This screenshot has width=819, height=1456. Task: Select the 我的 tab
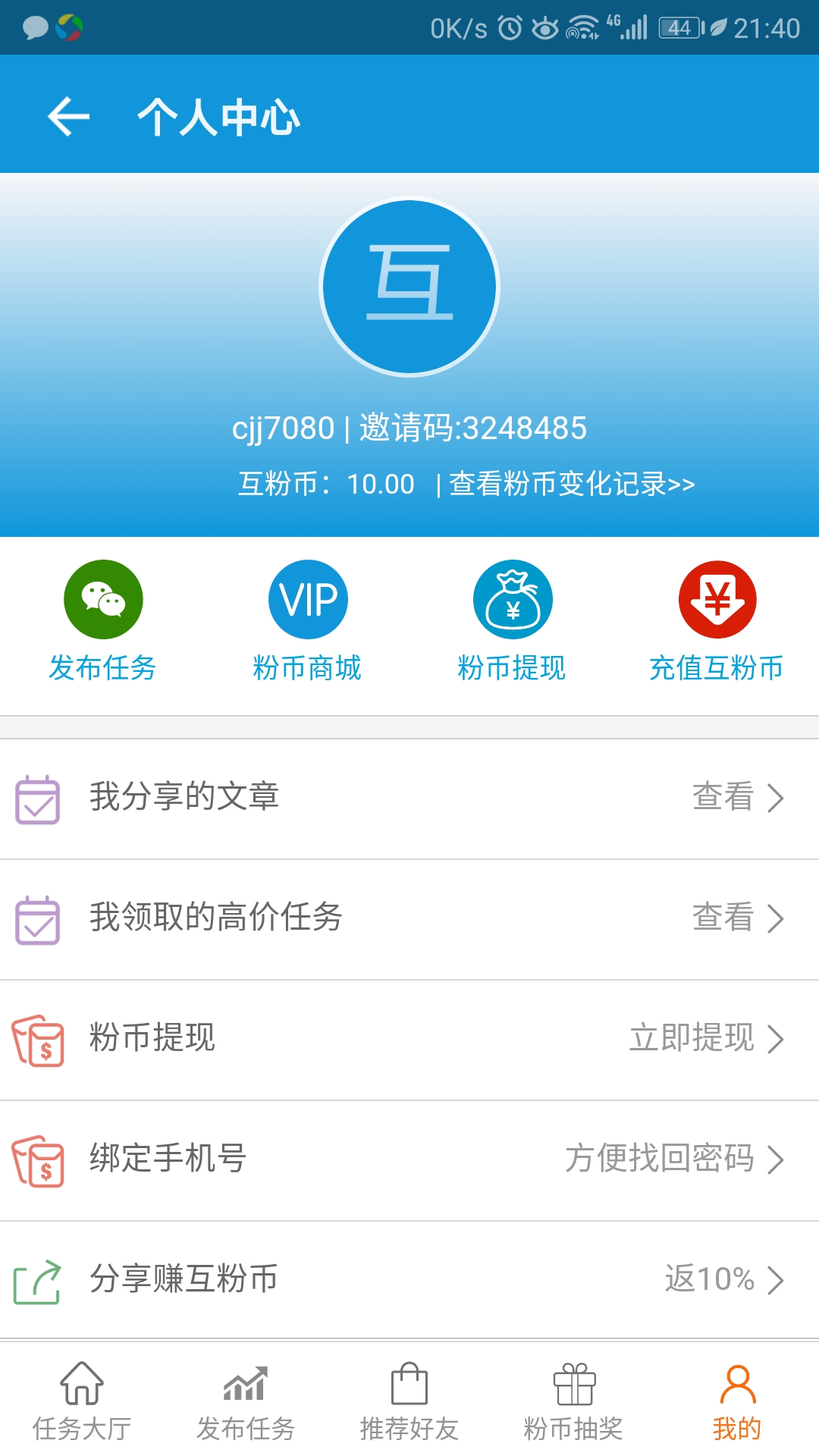pos(736,1403)
